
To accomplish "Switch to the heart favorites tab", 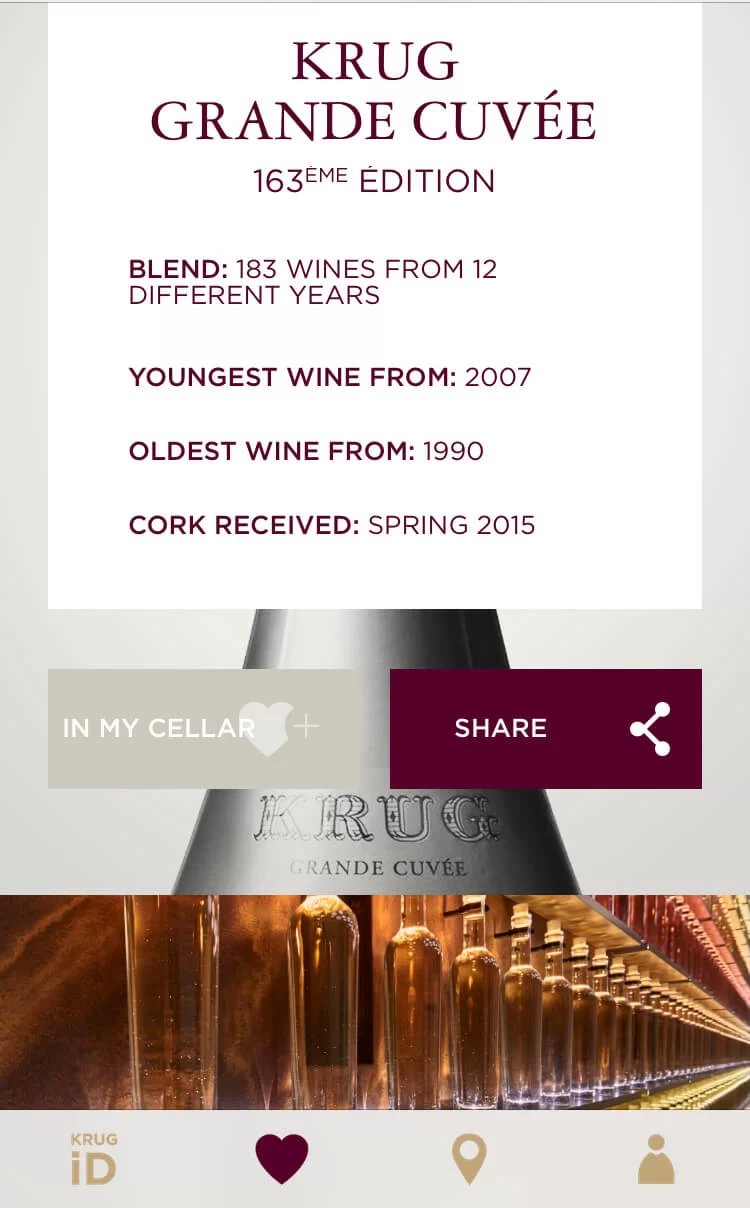I will (282, 1159).
